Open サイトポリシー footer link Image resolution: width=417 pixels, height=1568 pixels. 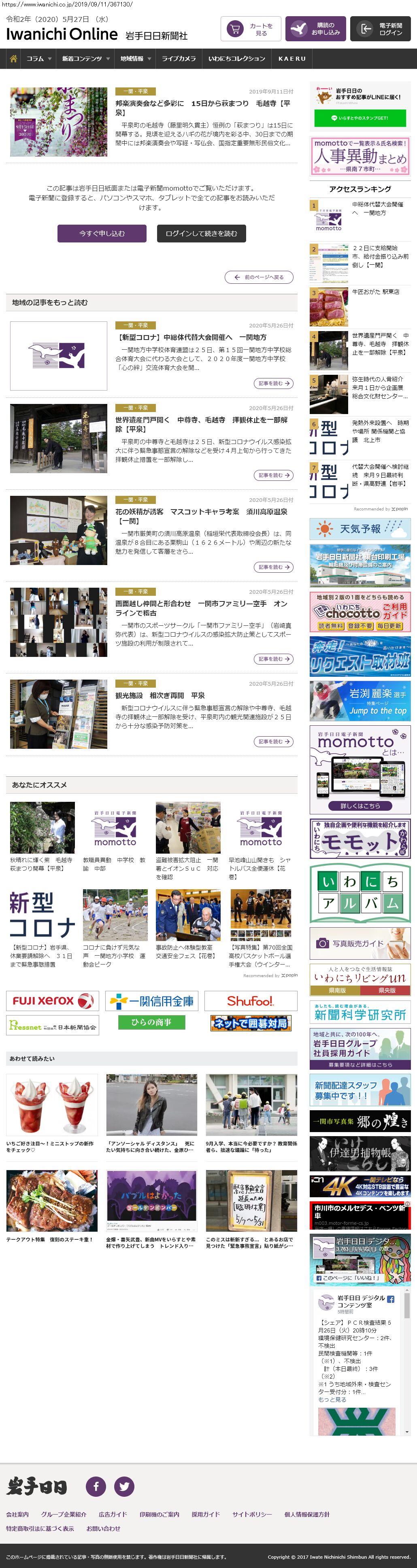[x=251, y=1515]
